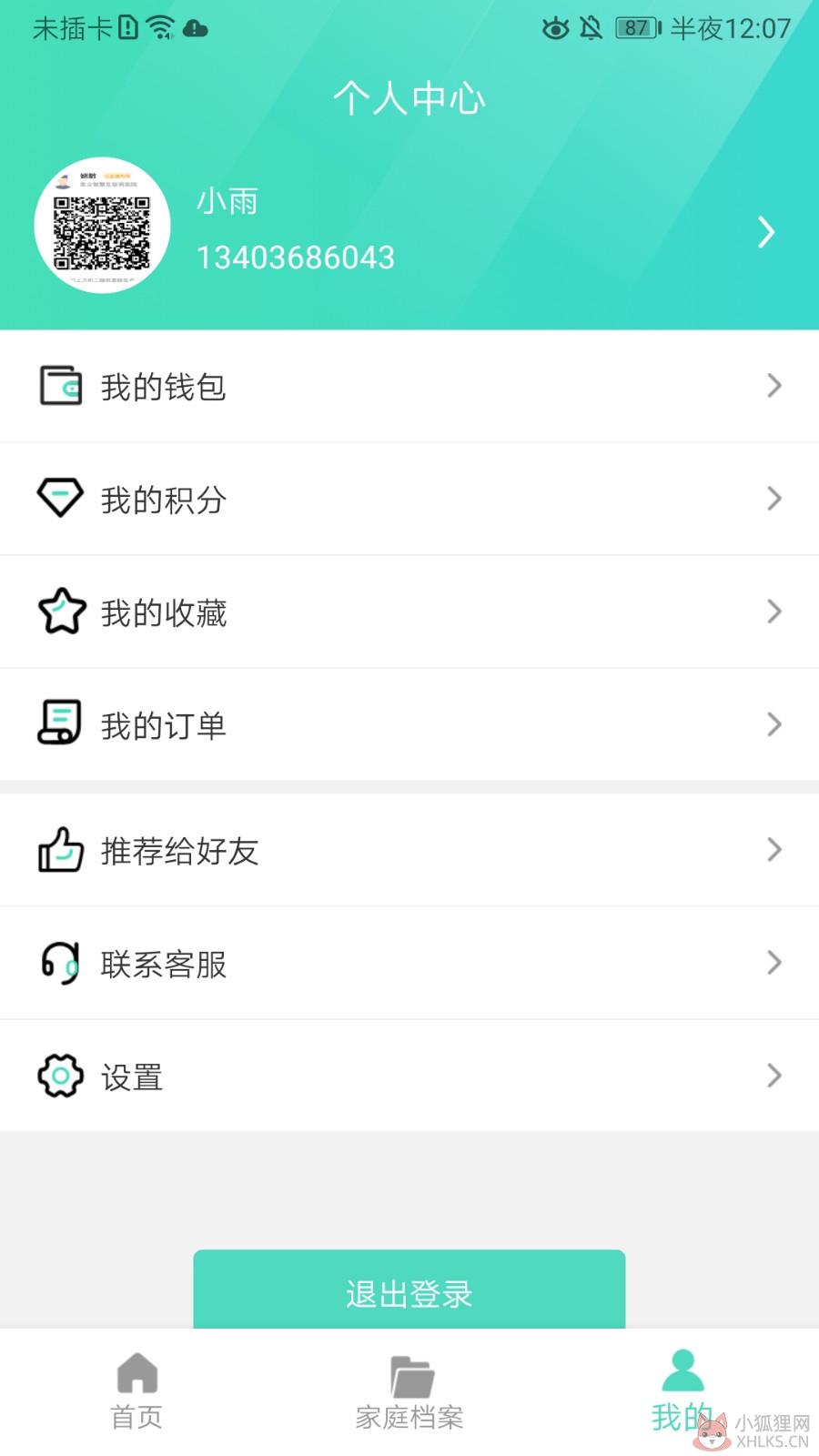Screen dimensions: 819x1456
Task: Open 我的订单
Action: pos(409,724)
